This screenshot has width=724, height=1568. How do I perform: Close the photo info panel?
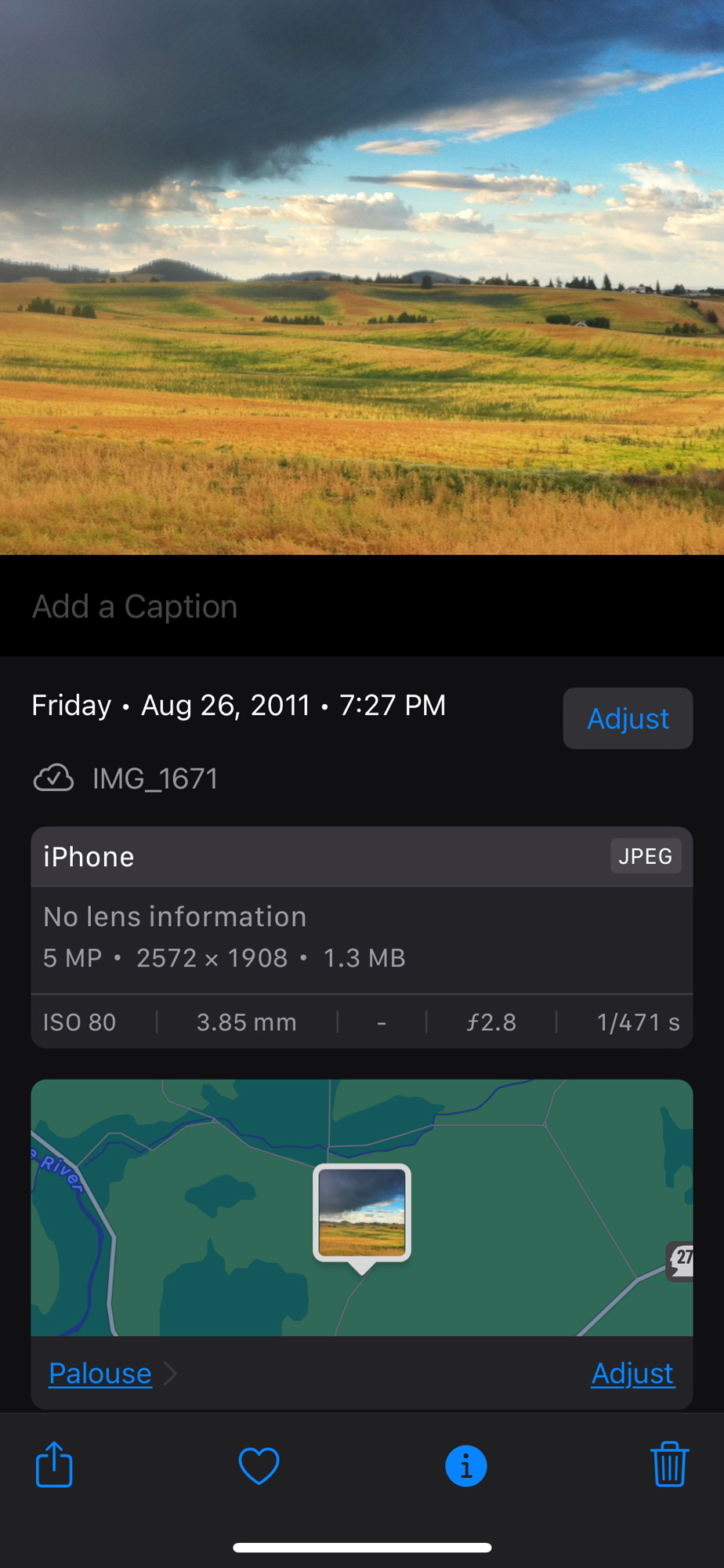pos(465,1465)
